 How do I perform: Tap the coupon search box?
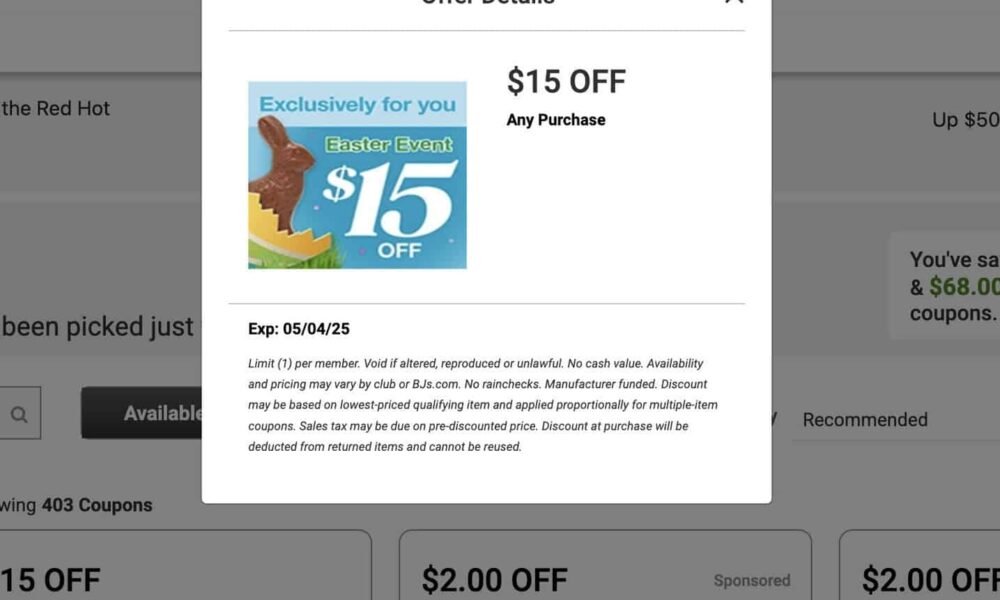[19, 413]
